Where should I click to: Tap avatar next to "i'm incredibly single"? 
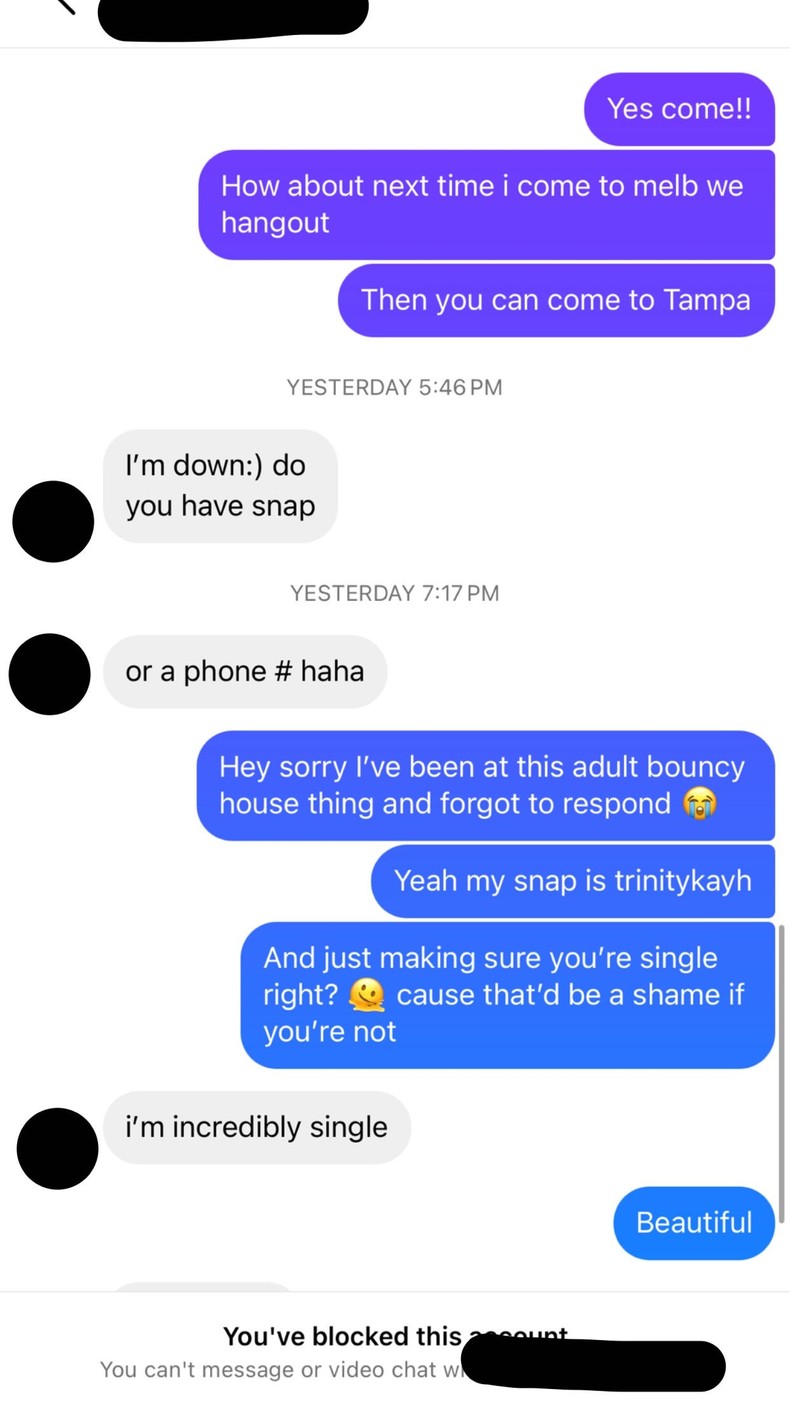[57, 1148]
